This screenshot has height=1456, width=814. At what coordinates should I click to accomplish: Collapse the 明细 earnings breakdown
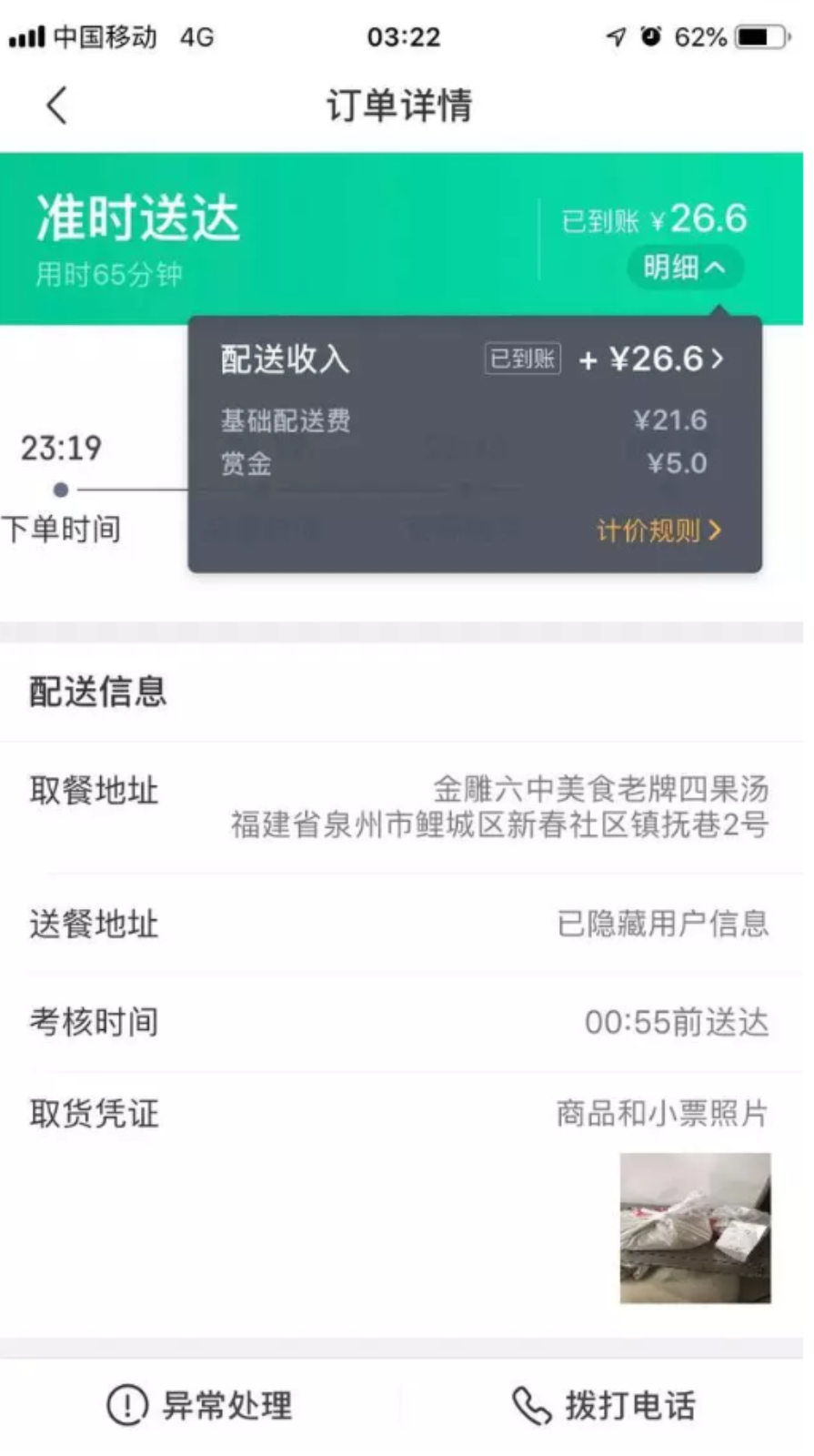685,268
